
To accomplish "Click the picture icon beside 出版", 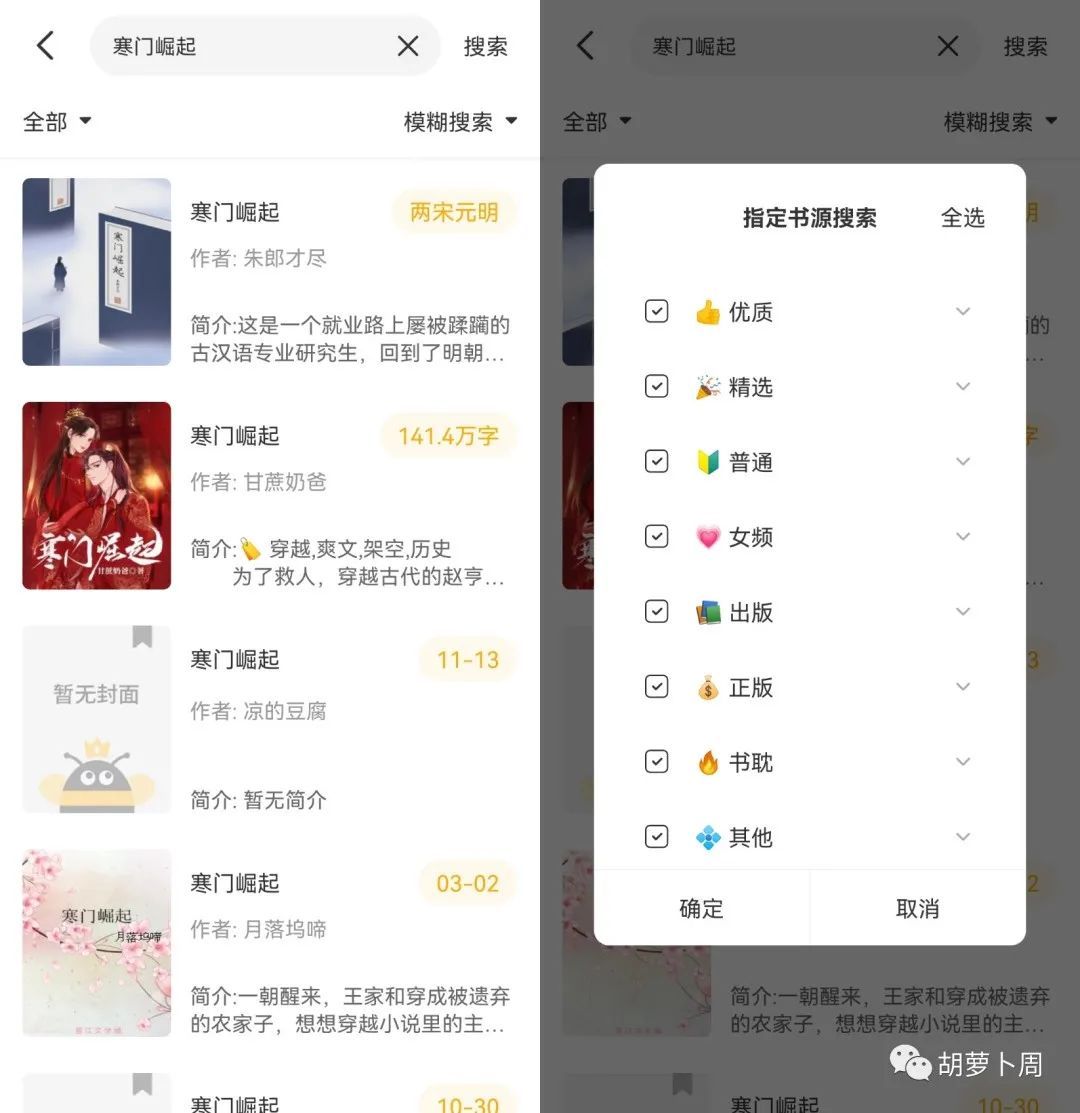I will click(x=708, y=612).
